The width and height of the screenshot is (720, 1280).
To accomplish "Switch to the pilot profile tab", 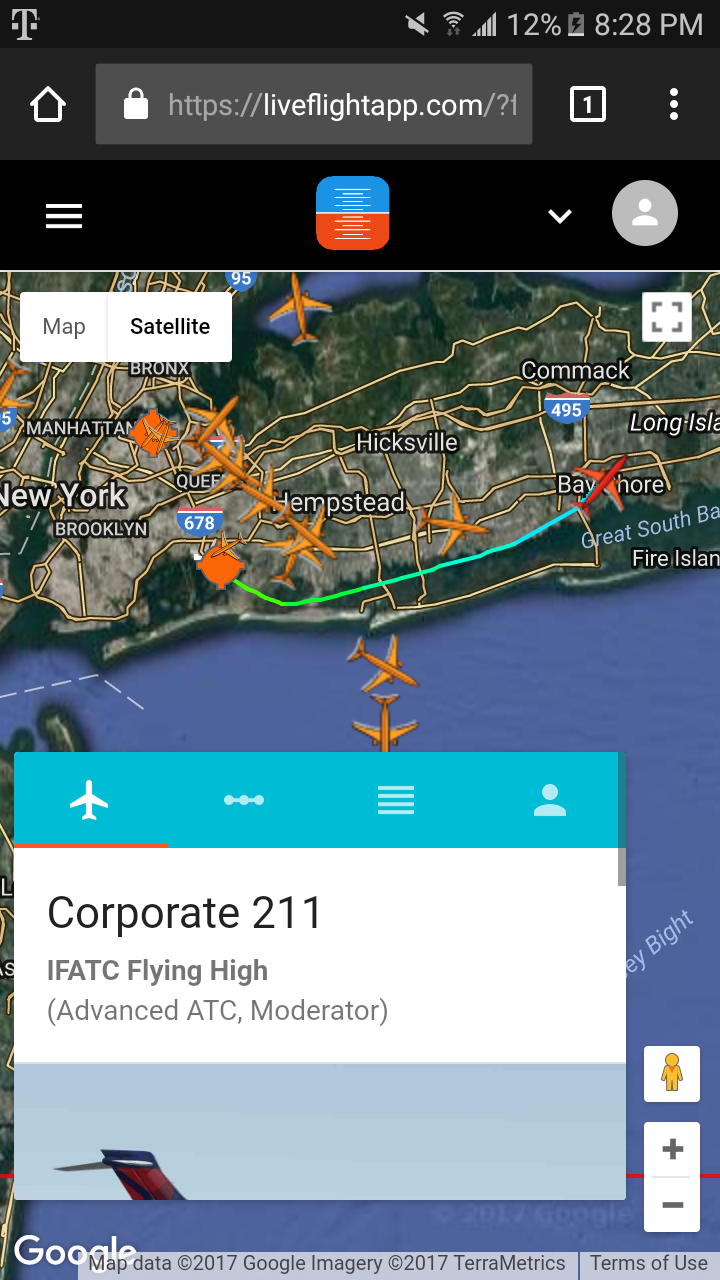I will pyautogui.click(x=550, y=800).
